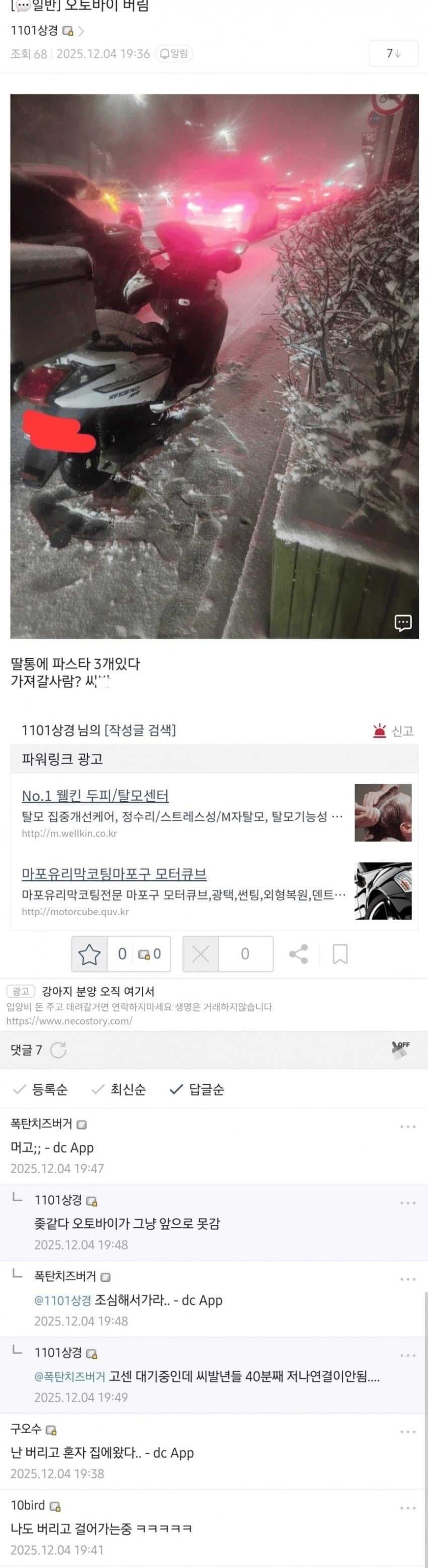Screen dimensions: 428x1568
Task: Search posts via 작성글 검색
Action: point(140,730)
